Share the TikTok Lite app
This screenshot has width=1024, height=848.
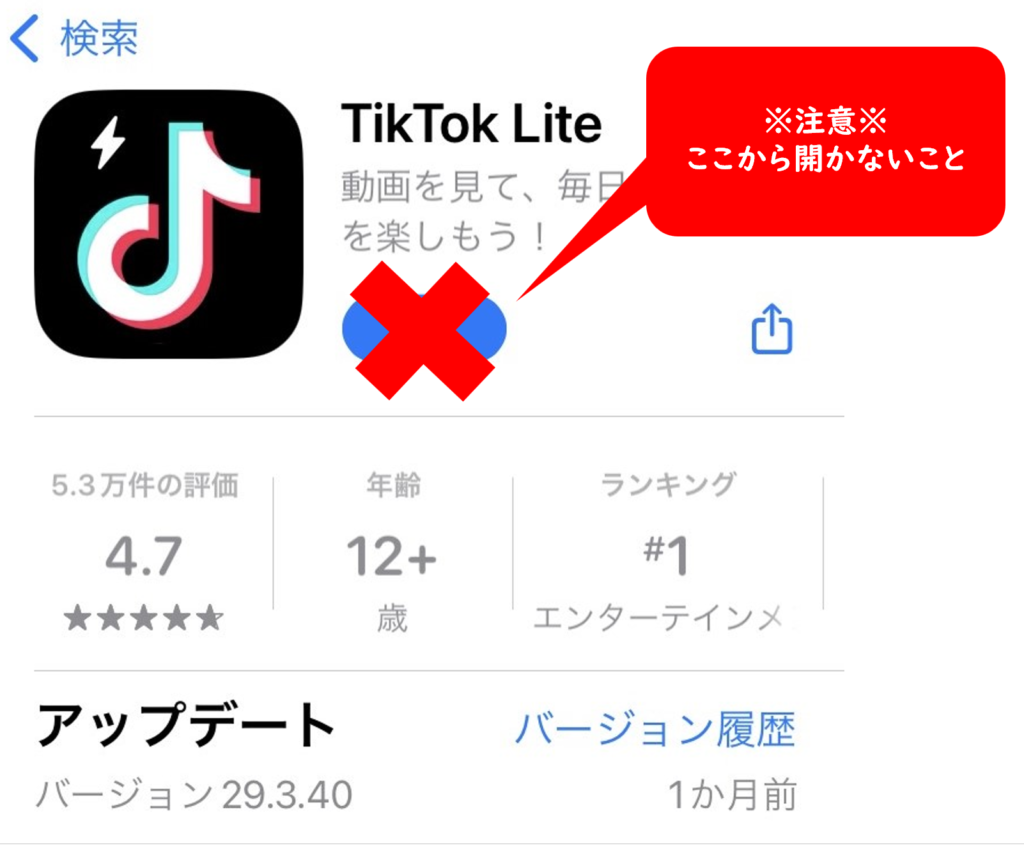pos(771,330)
